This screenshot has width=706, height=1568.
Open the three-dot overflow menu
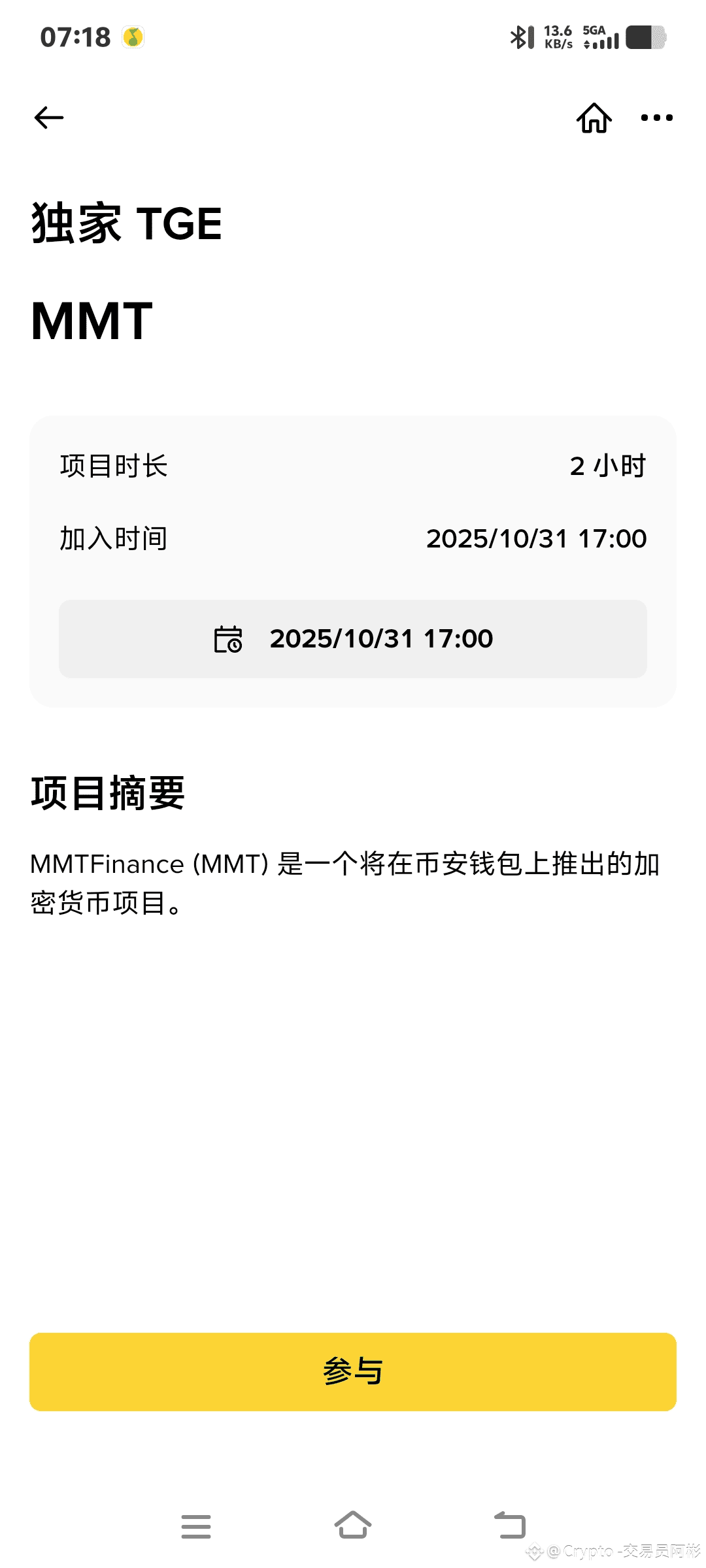pyautogui.click(x=656, y=118)
